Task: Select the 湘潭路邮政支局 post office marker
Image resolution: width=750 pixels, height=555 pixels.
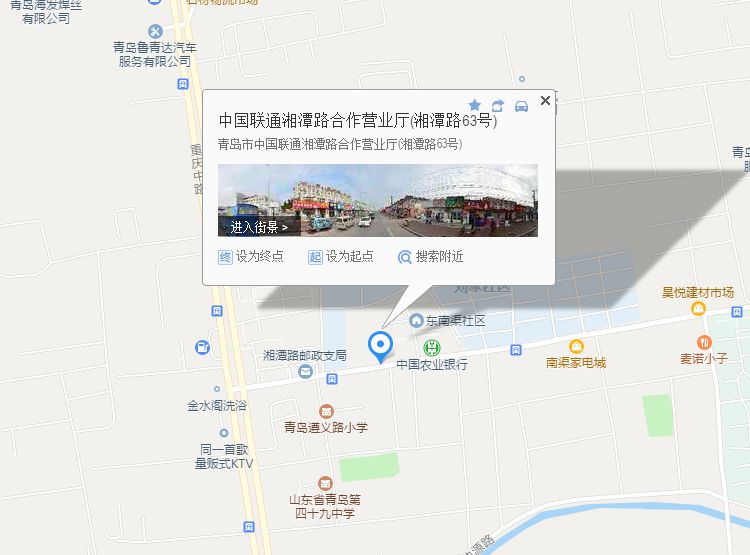Action: [305, 371]
